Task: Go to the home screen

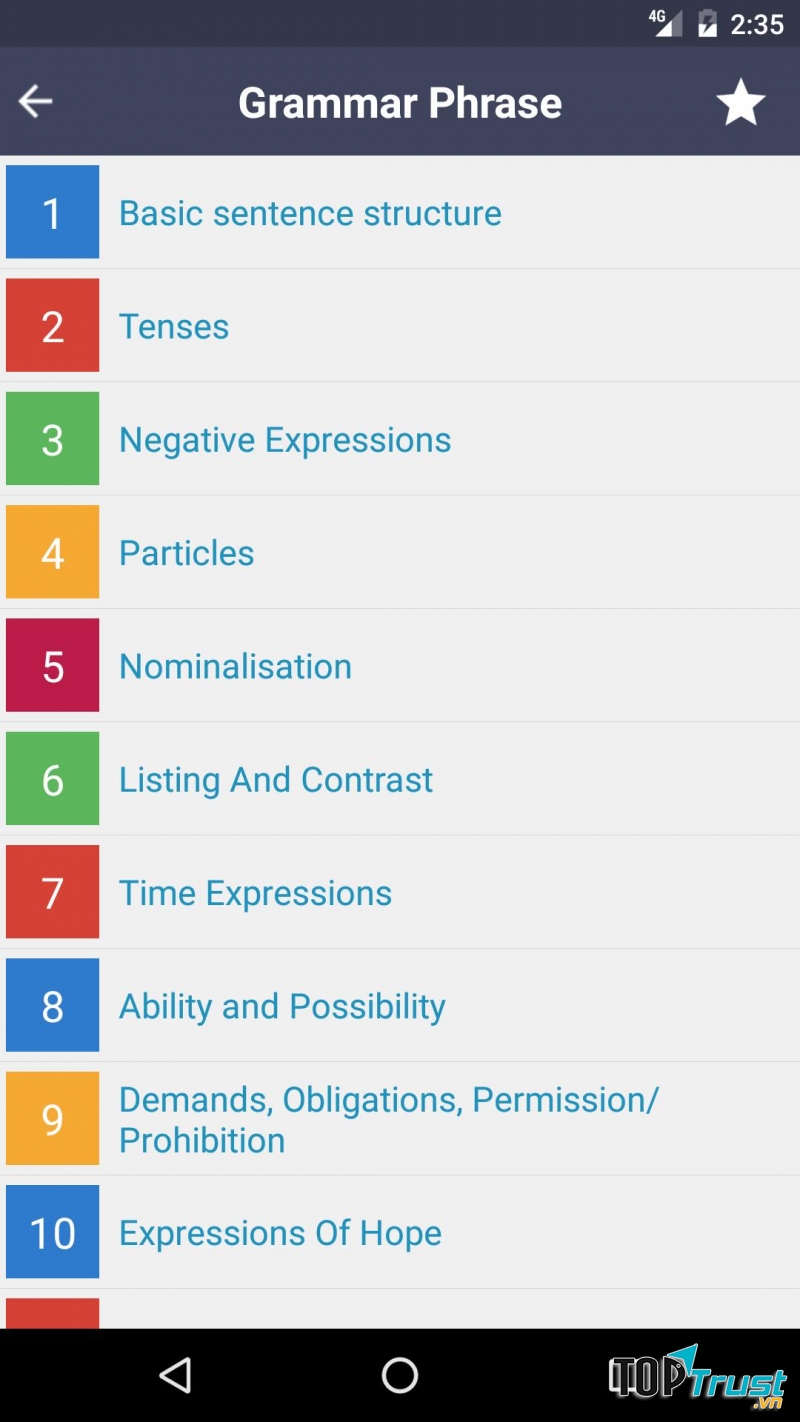Action: (x=400, y=1376)
